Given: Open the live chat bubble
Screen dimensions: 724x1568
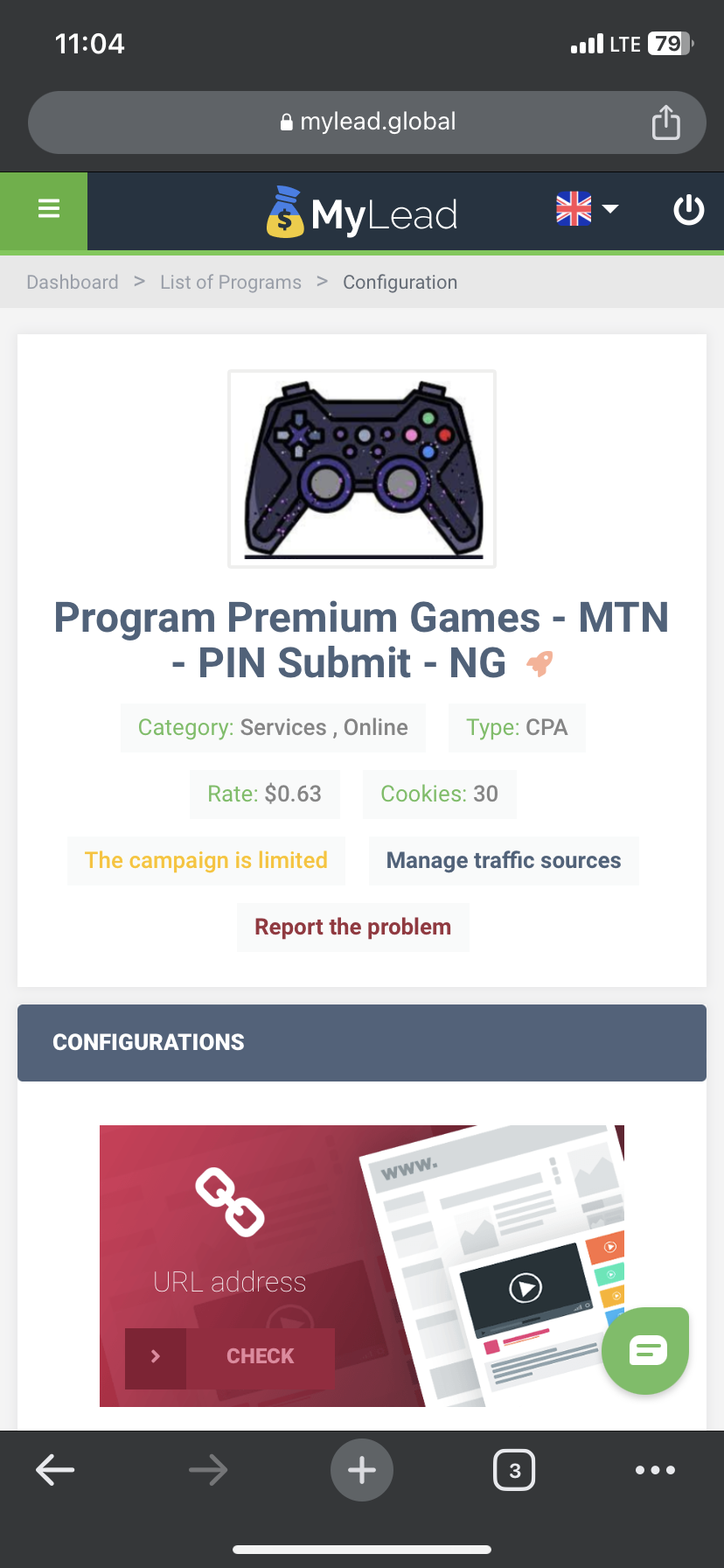Looking at the screenshot, I should (x=645, y=1351).
